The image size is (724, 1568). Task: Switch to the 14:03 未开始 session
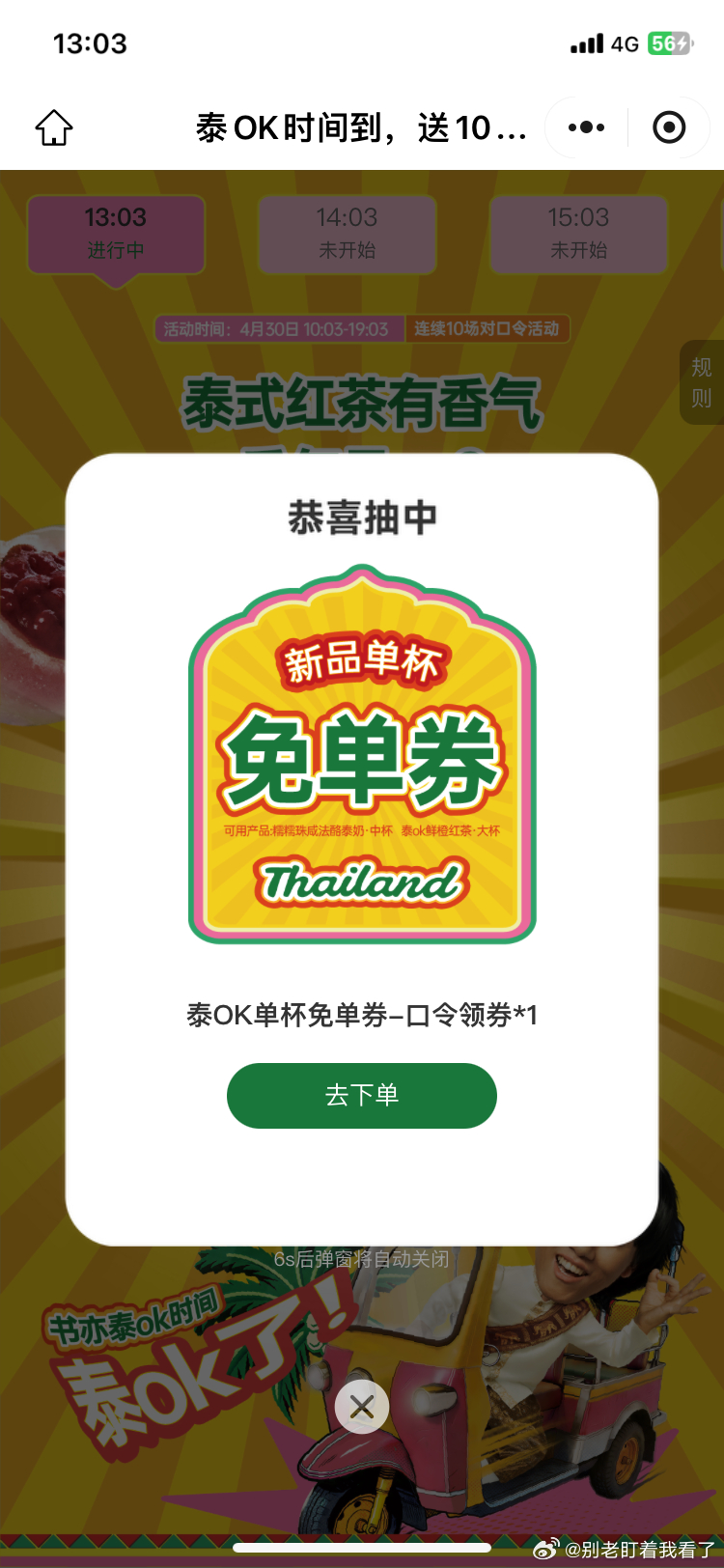click(347, 234)
